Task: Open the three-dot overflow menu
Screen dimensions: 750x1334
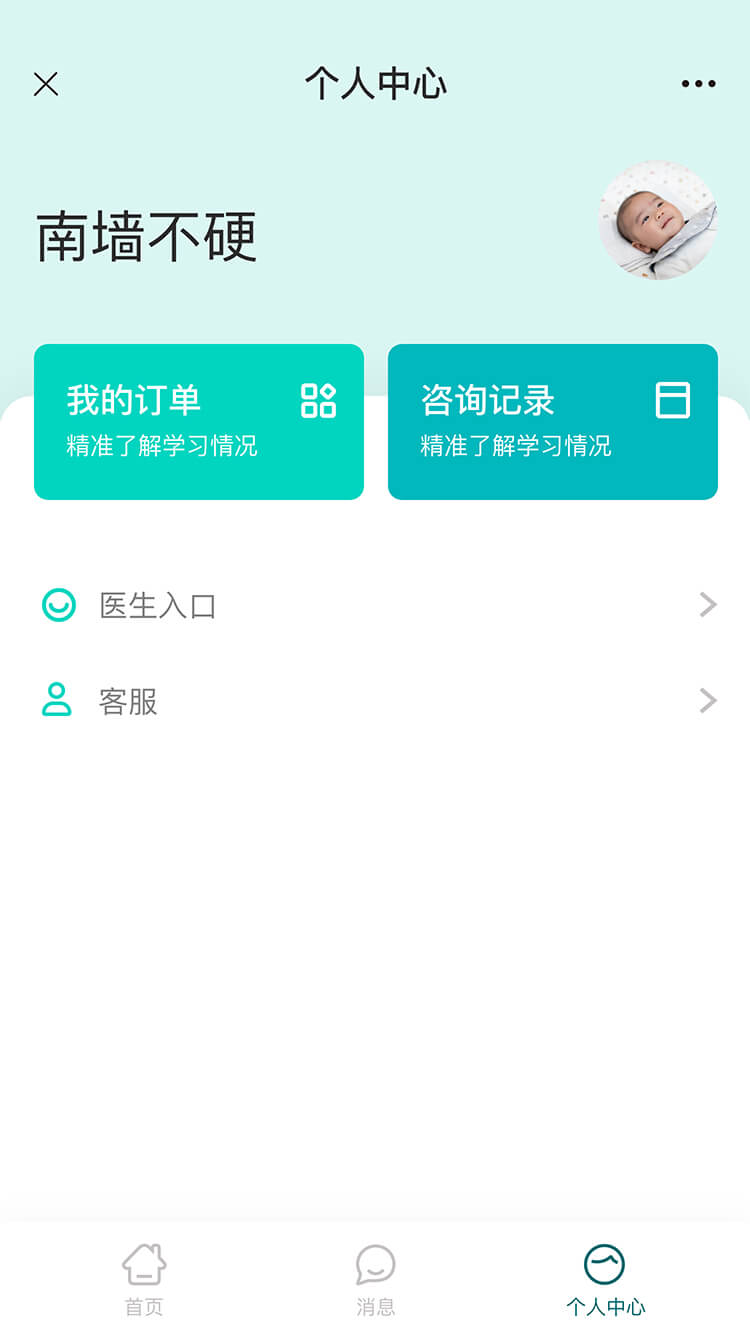Action: [698, 84]
